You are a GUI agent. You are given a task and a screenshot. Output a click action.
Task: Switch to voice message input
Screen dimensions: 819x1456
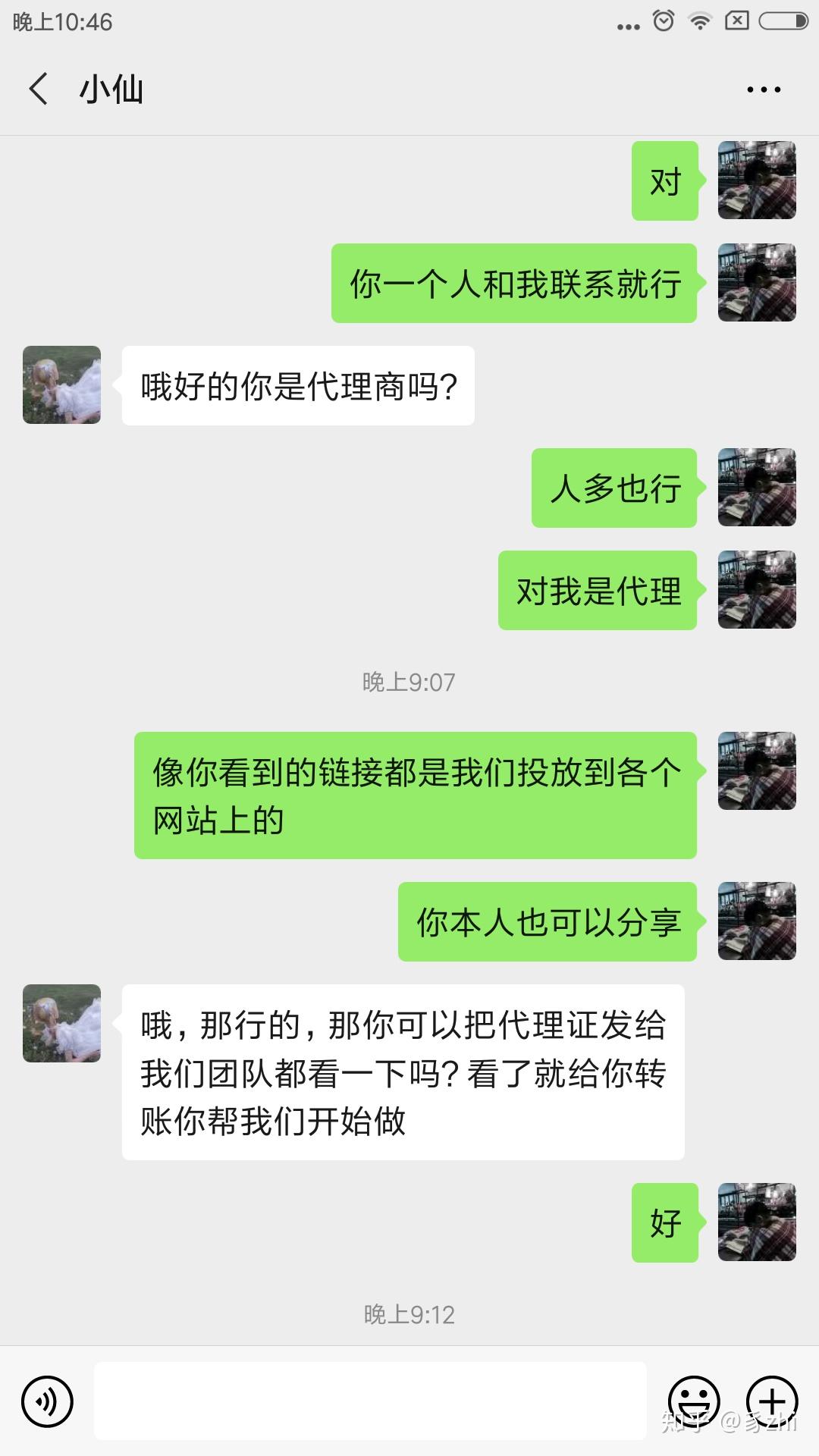[x=47, y=1401]
